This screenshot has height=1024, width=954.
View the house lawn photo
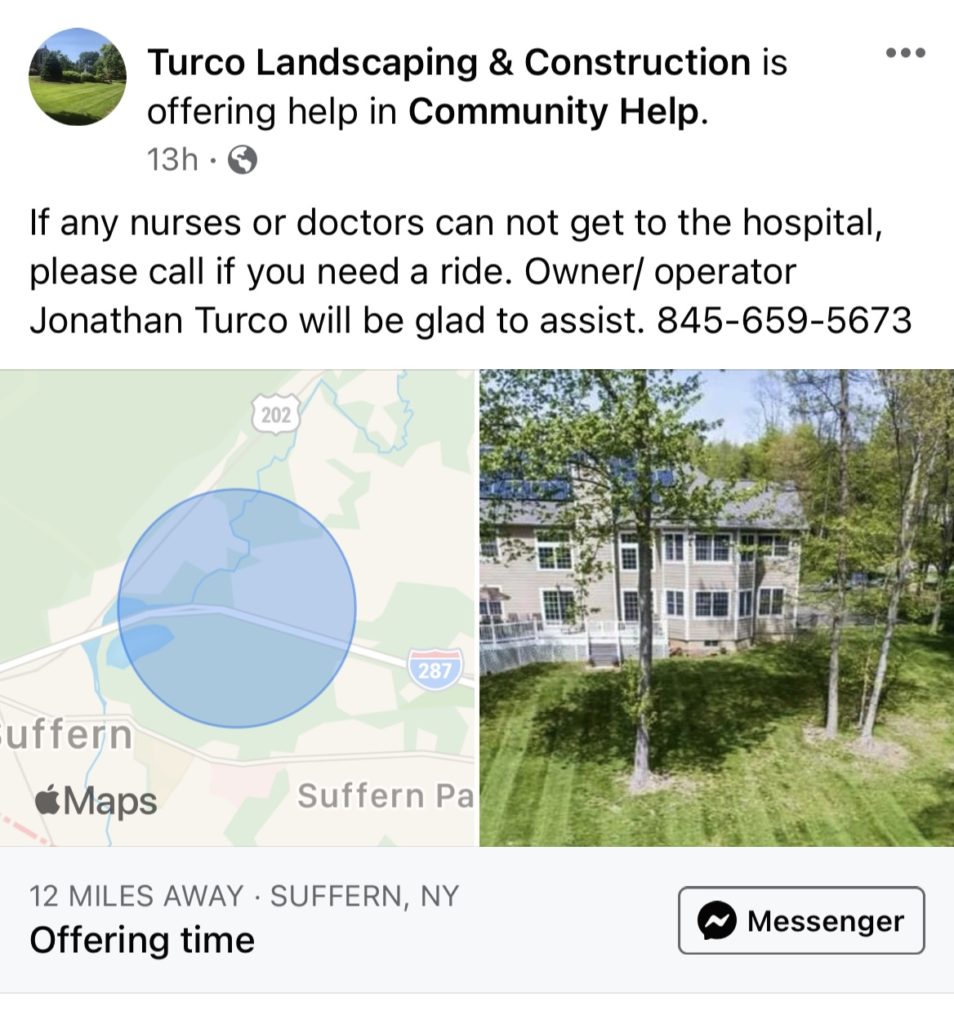coord(716,607)
